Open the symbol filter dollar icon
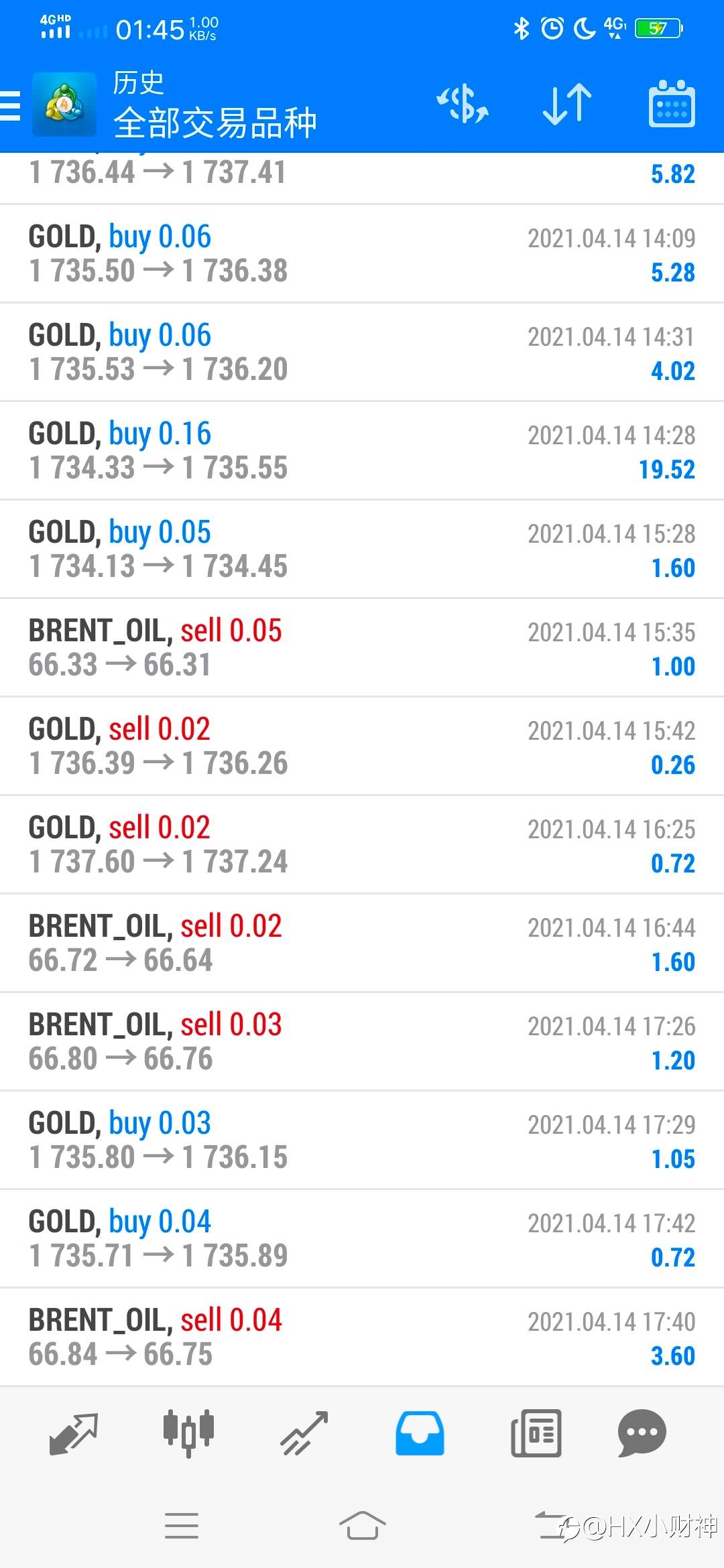This screenshot has width=724, height=1568. 463,105
